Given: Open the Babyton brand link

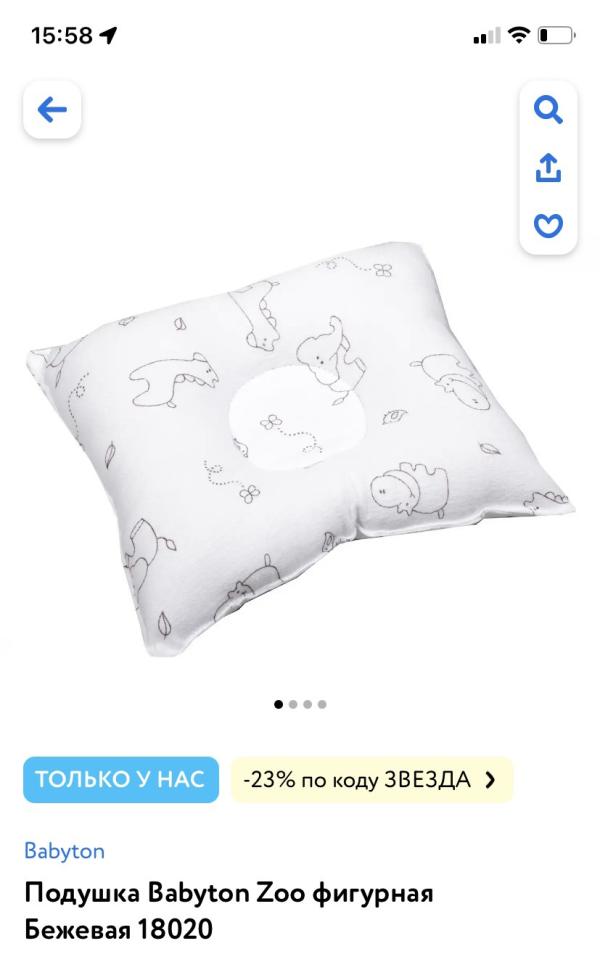Looking at the screenshot, I should tap(64, 851).
